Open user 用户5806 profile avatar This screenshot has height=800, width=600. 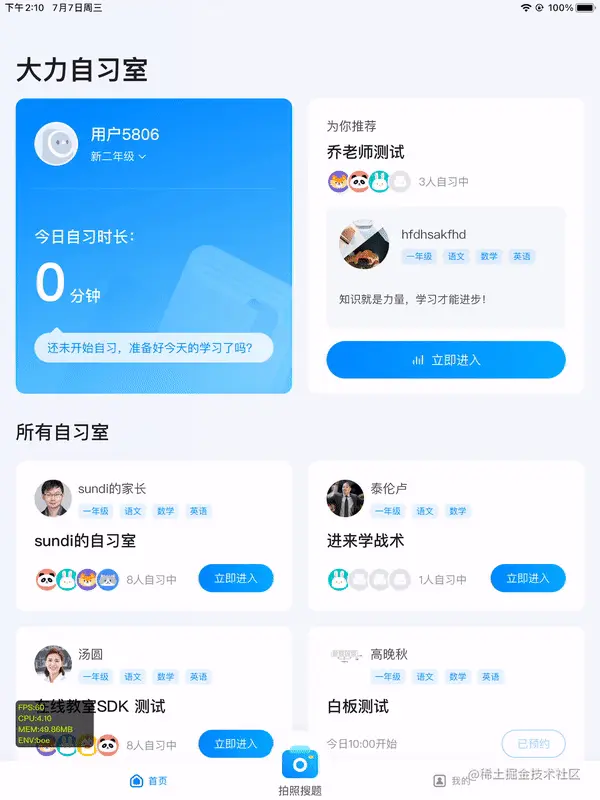[x=56, y=144]
